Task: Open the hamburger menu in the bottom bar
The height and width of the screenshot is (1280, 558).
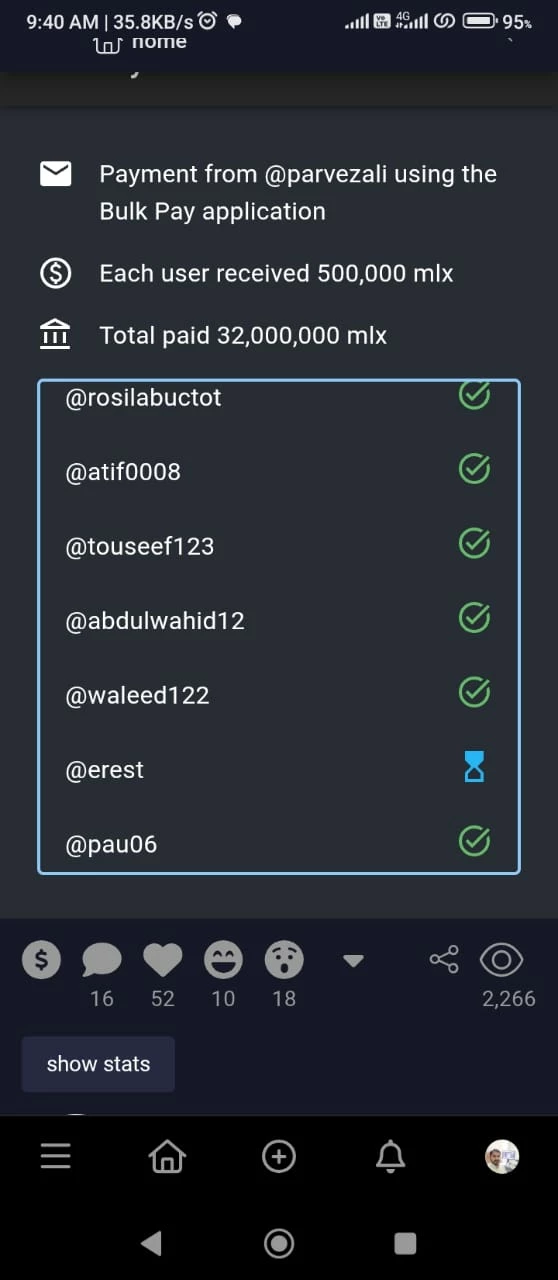Action: (56, 1157)
